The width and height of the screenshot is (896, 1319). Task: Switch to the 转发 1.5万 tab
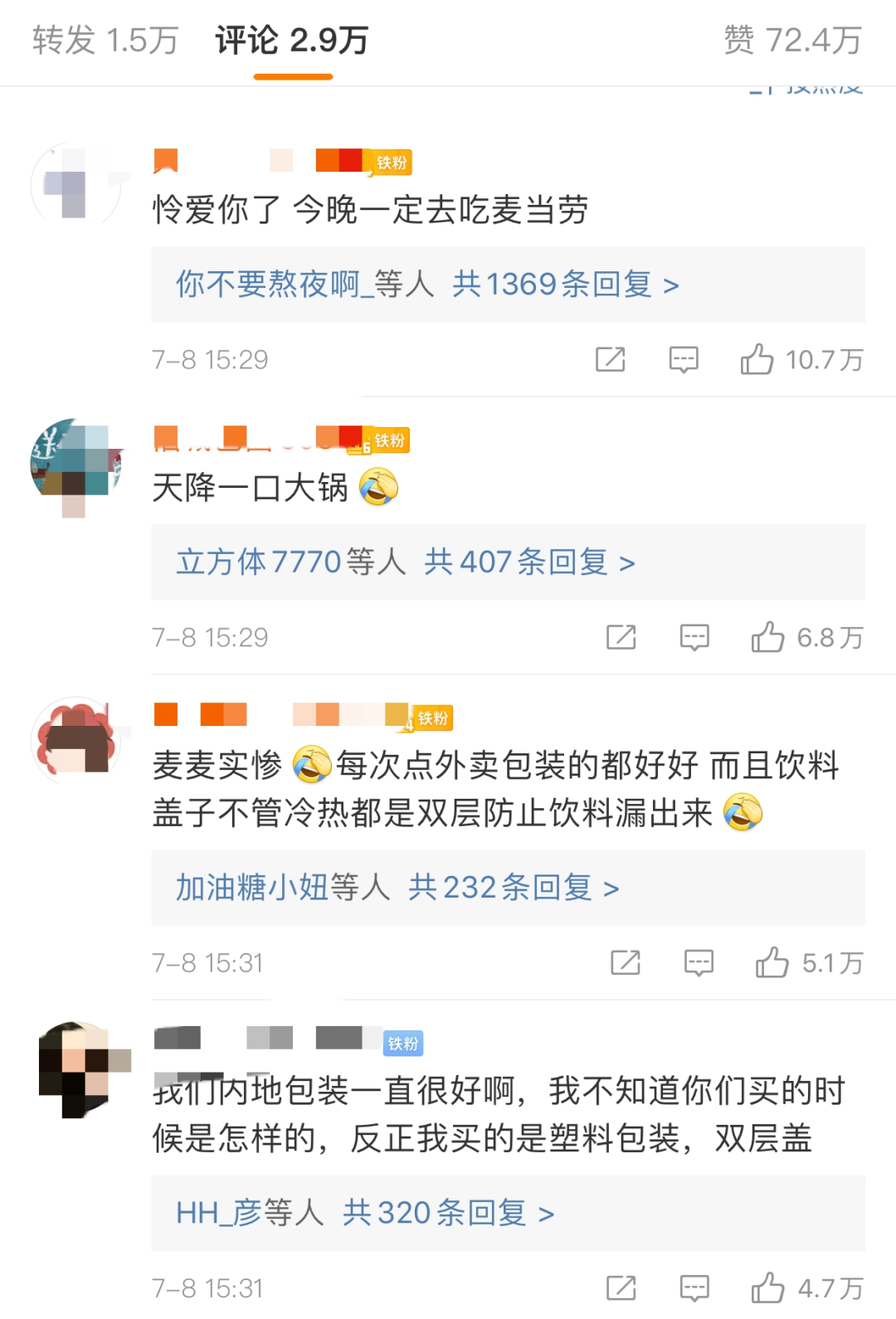(x=105, y=40)
